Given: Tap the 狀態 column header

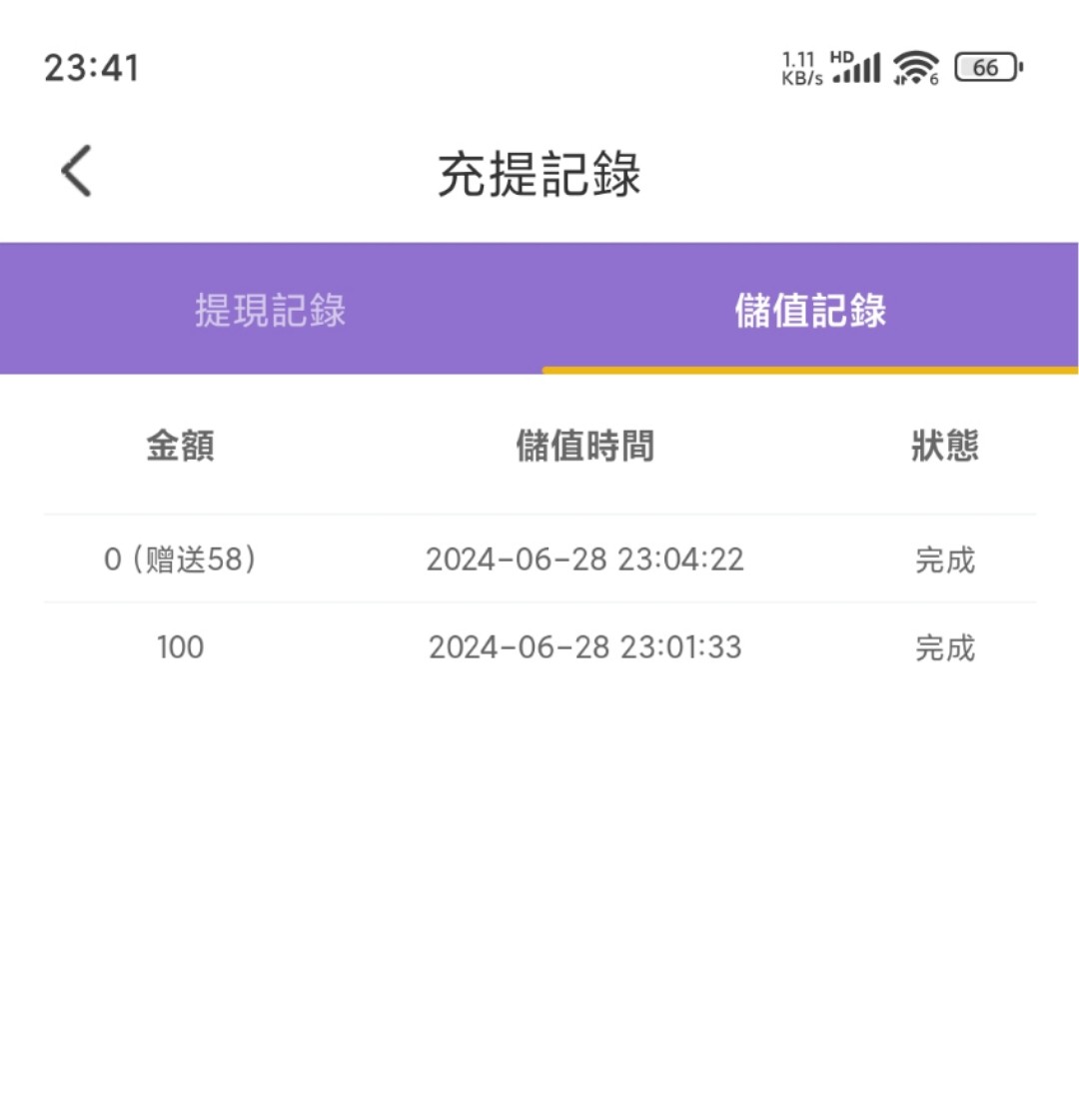Looking at the screenshot, I should coord(944,448).
